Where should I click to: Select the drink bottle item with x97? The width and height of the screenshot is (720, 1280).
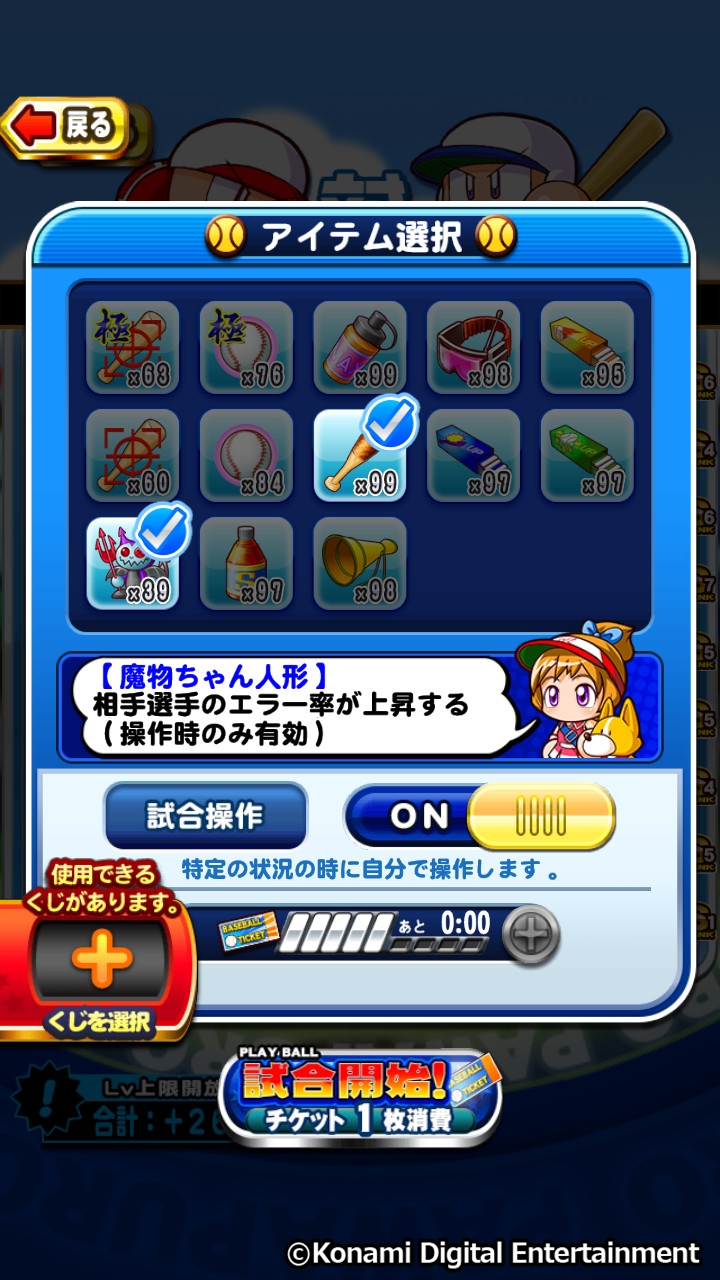point(247,563)
